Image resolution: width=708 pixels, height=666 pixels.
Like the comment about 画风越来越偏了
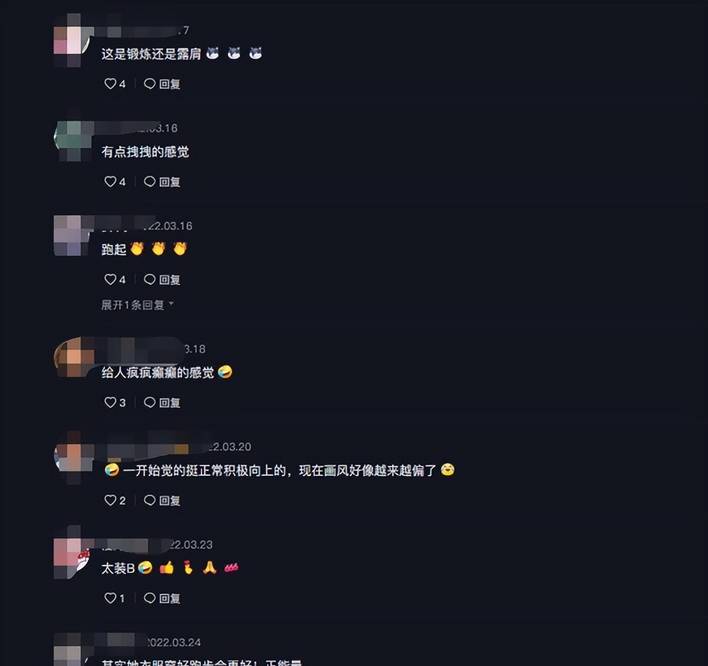pos(111,500)
